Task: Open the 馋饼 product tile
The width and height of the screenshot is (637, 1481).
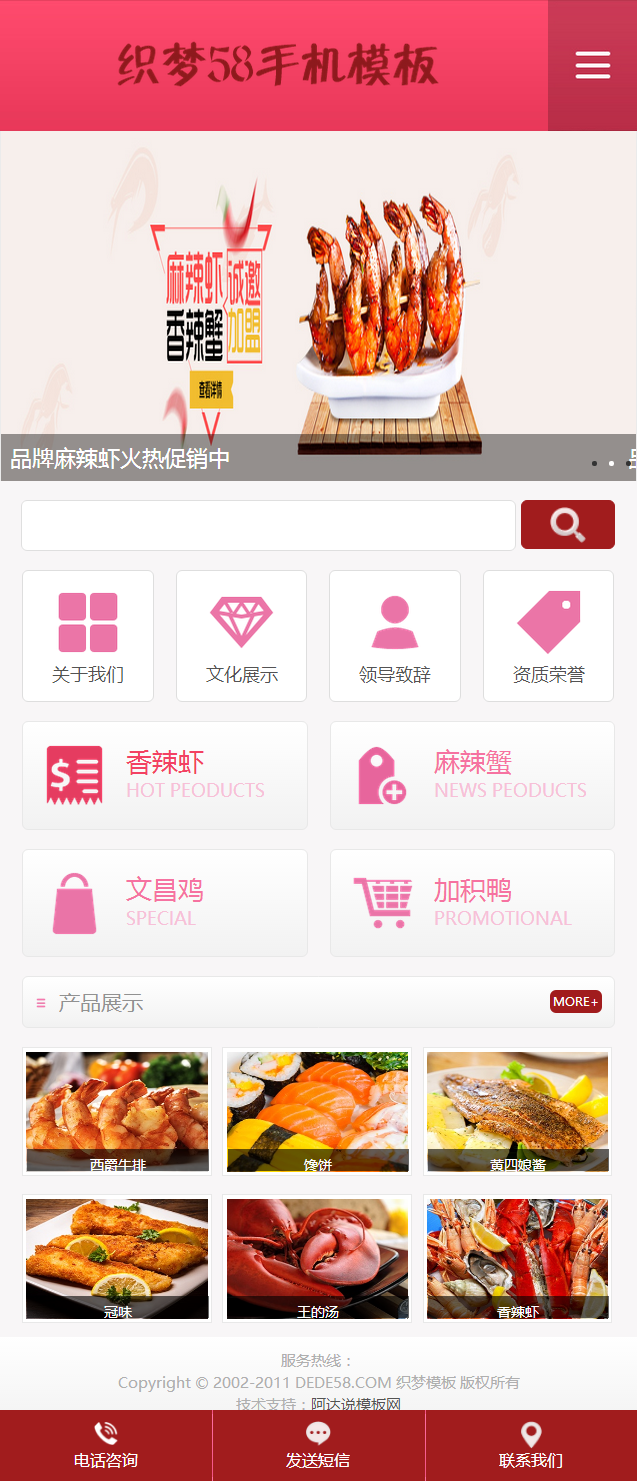Action: (x=317, y=1111)
